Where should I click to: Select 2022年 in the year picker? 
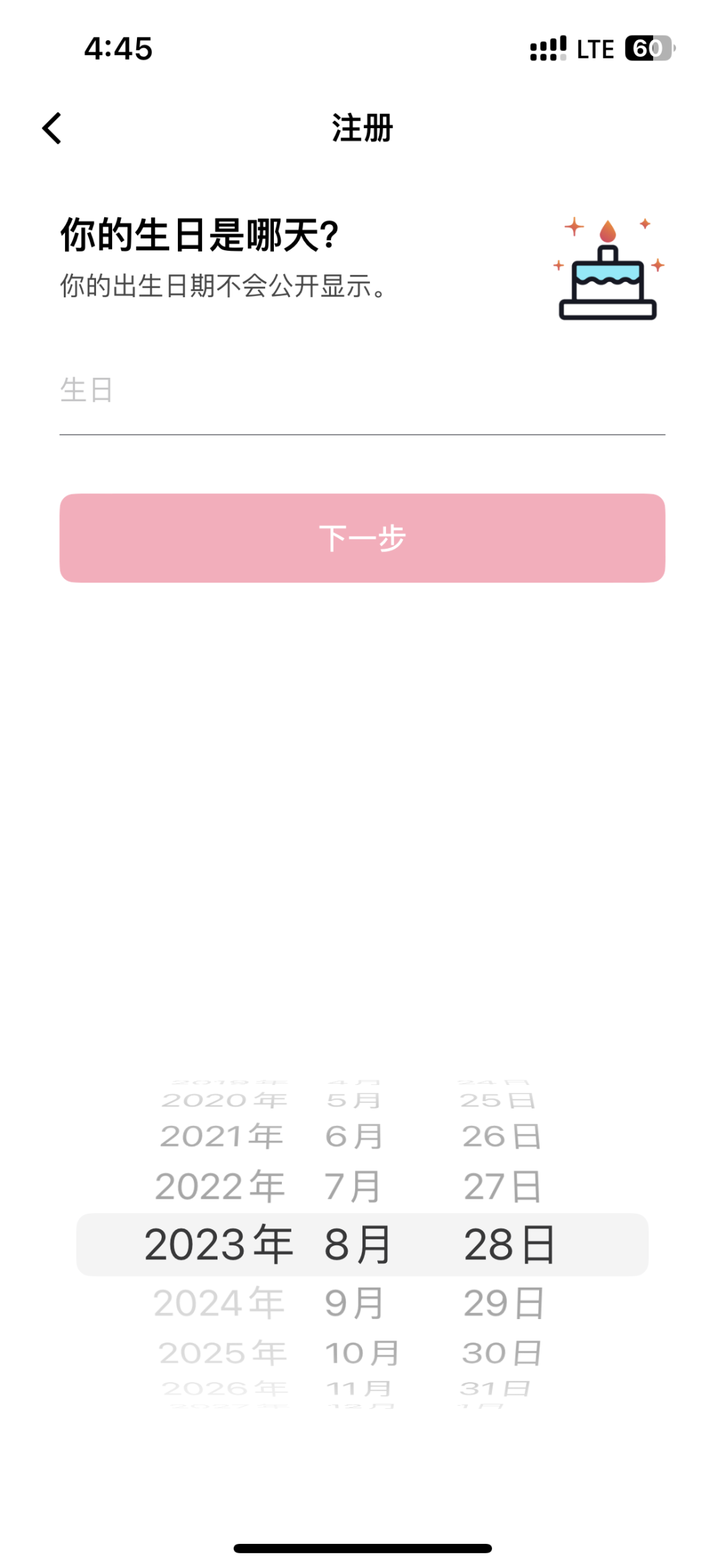[x=220, y=1186]
